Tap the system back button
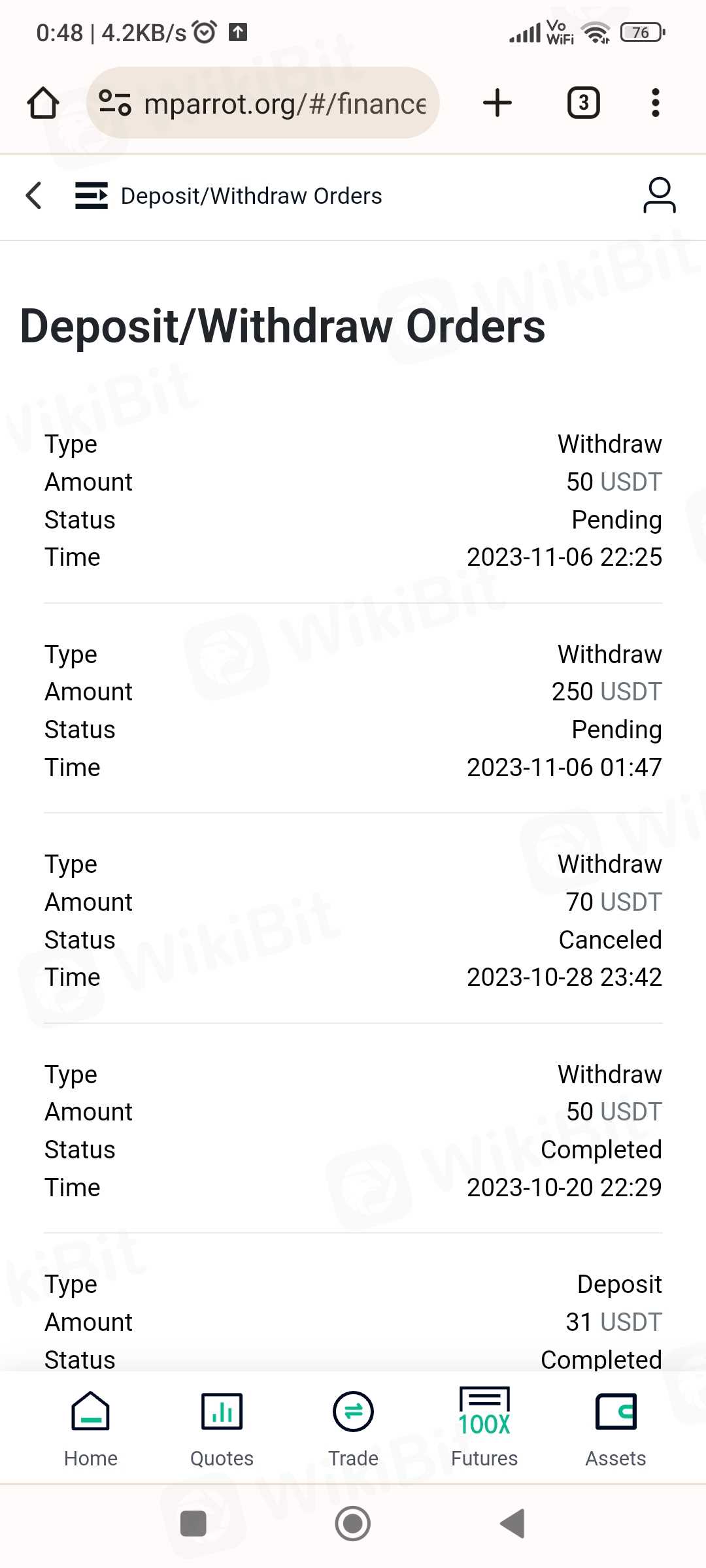Viewport: 706px width, 1568px height. click(513, 1524)
